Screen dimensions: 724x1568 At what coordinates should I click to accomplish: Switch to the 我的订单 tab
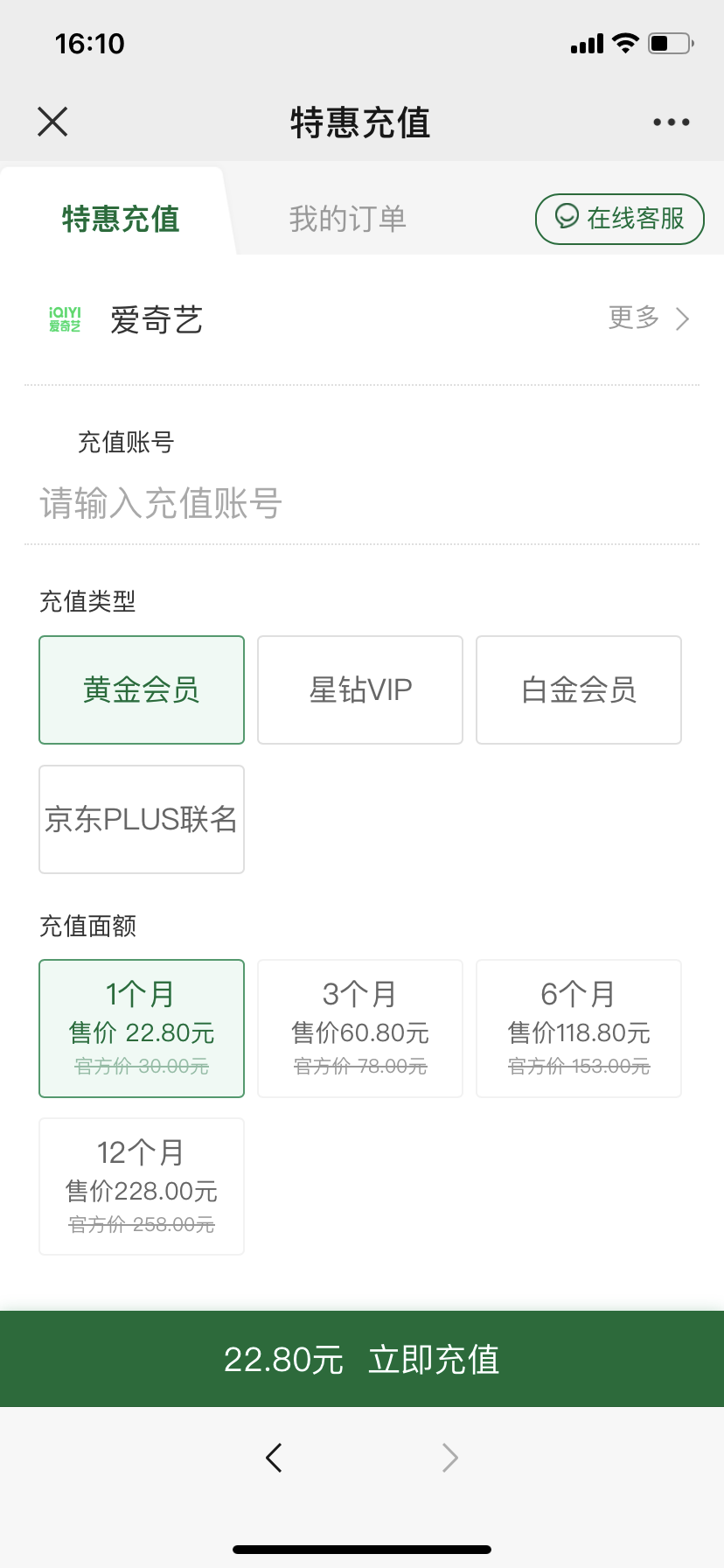pos(348,219)
